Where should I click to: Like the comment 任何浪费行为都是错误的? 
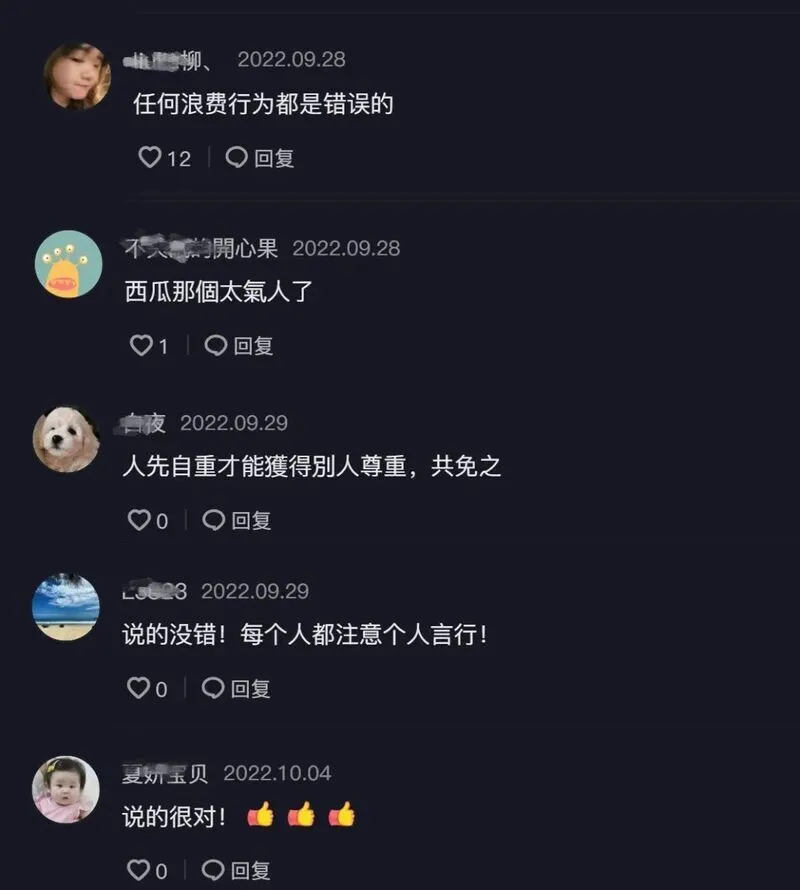coord(149,158)
